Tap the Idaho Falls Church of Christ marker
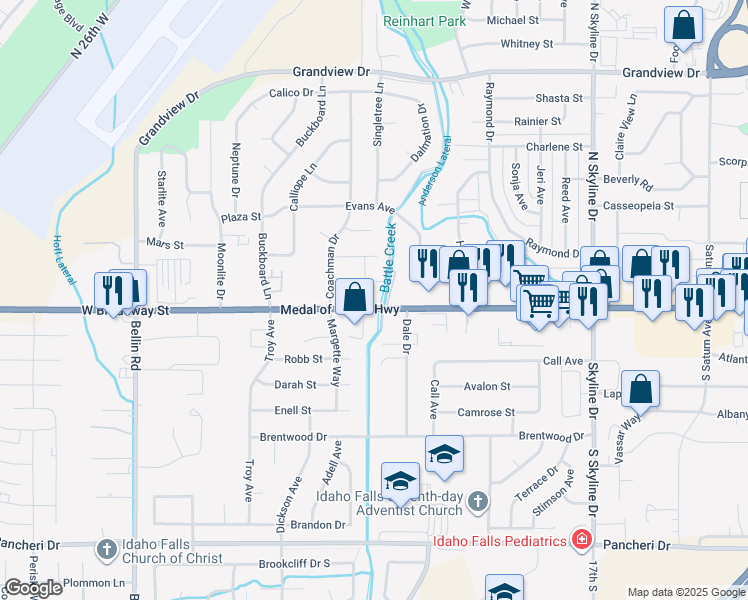Screen dimensions: 748x600 click(107, 549)
